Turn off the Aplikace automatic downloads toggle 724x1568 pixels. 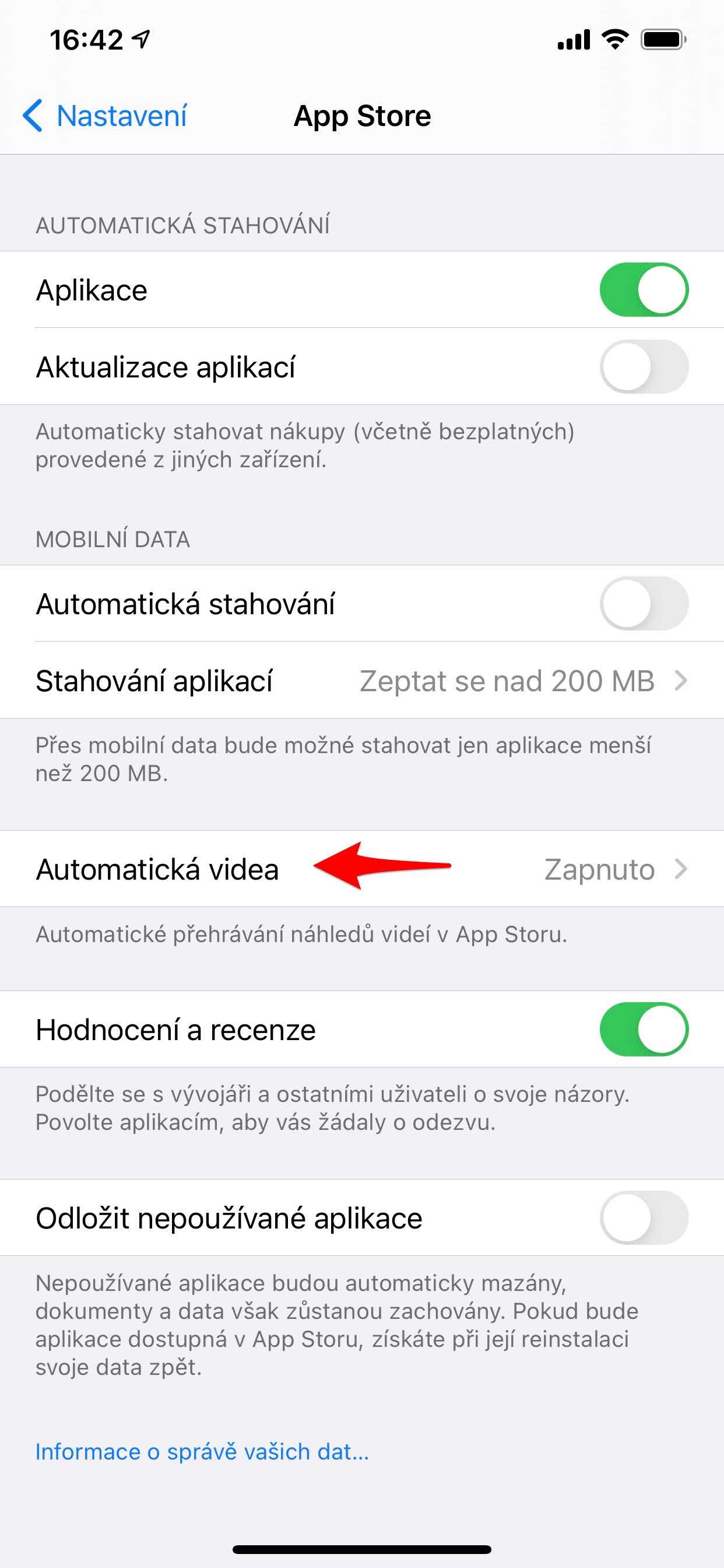click(x=644, y=290)
